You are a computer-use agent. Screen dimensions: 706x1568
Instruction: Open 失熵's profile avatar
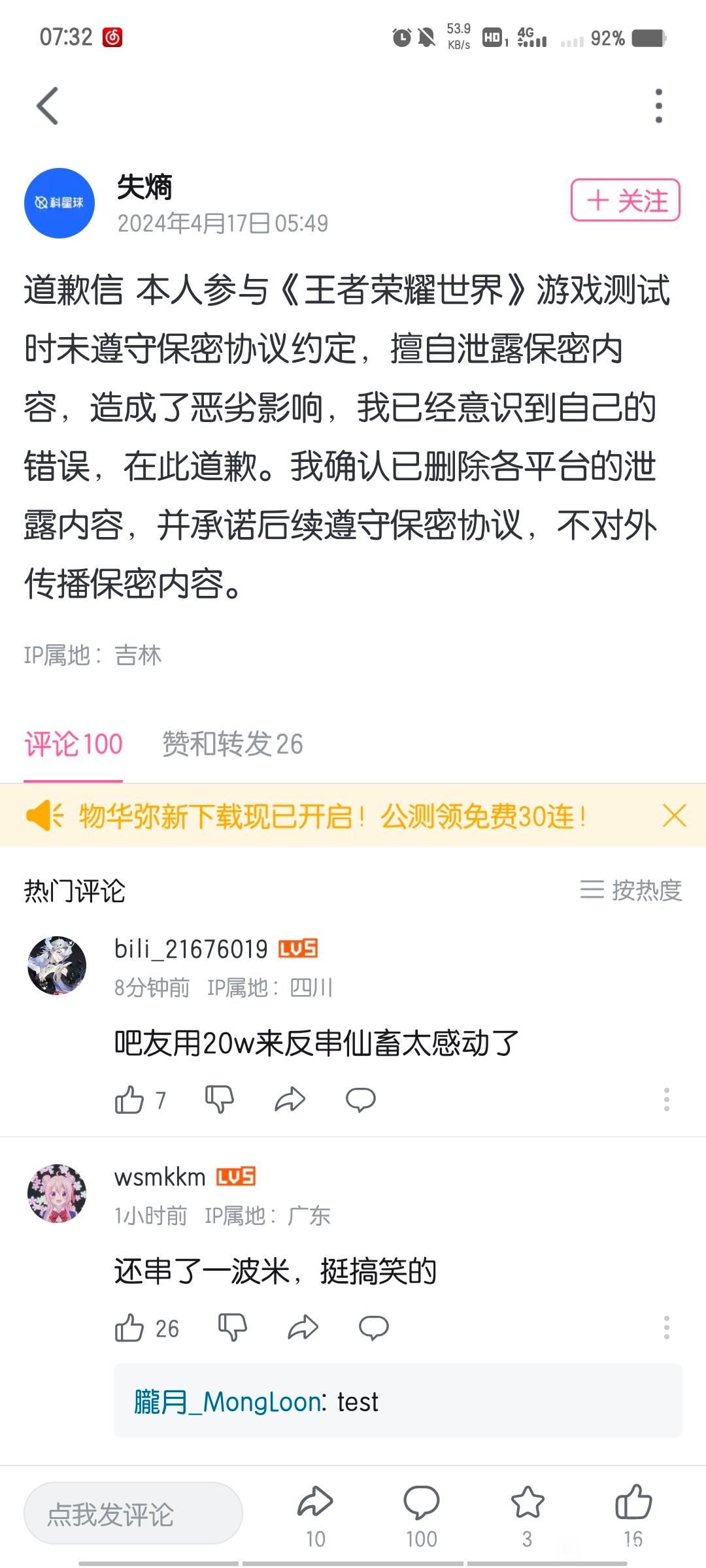pos(59,203)
